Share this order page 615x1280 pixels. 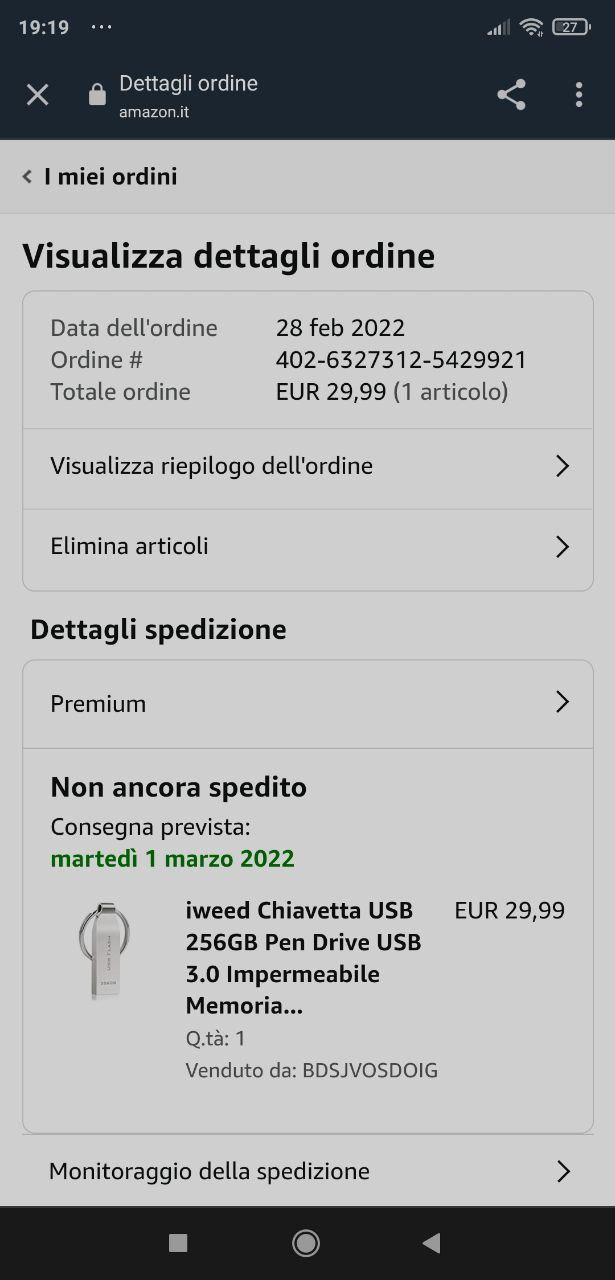[511, 95]
